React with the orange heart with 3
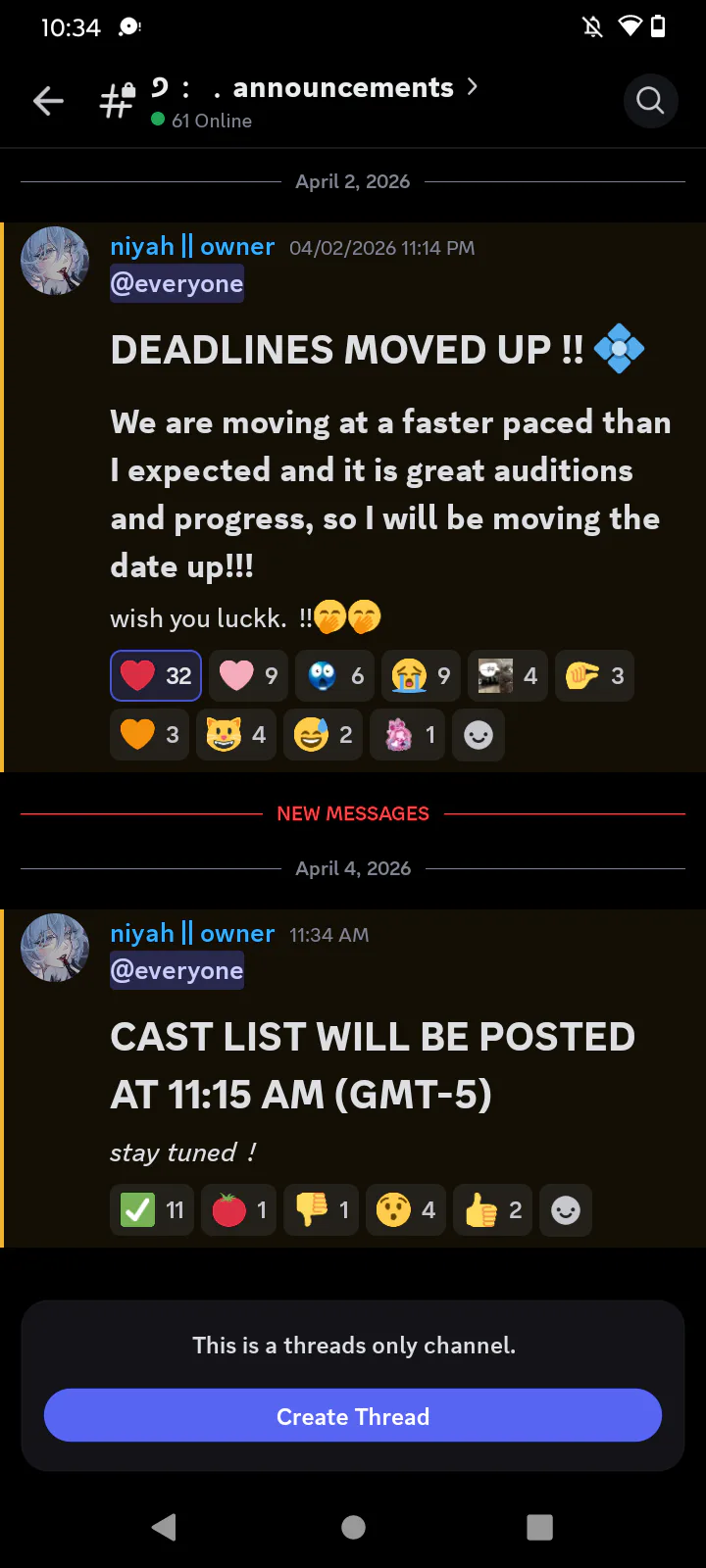 (150, 734)
